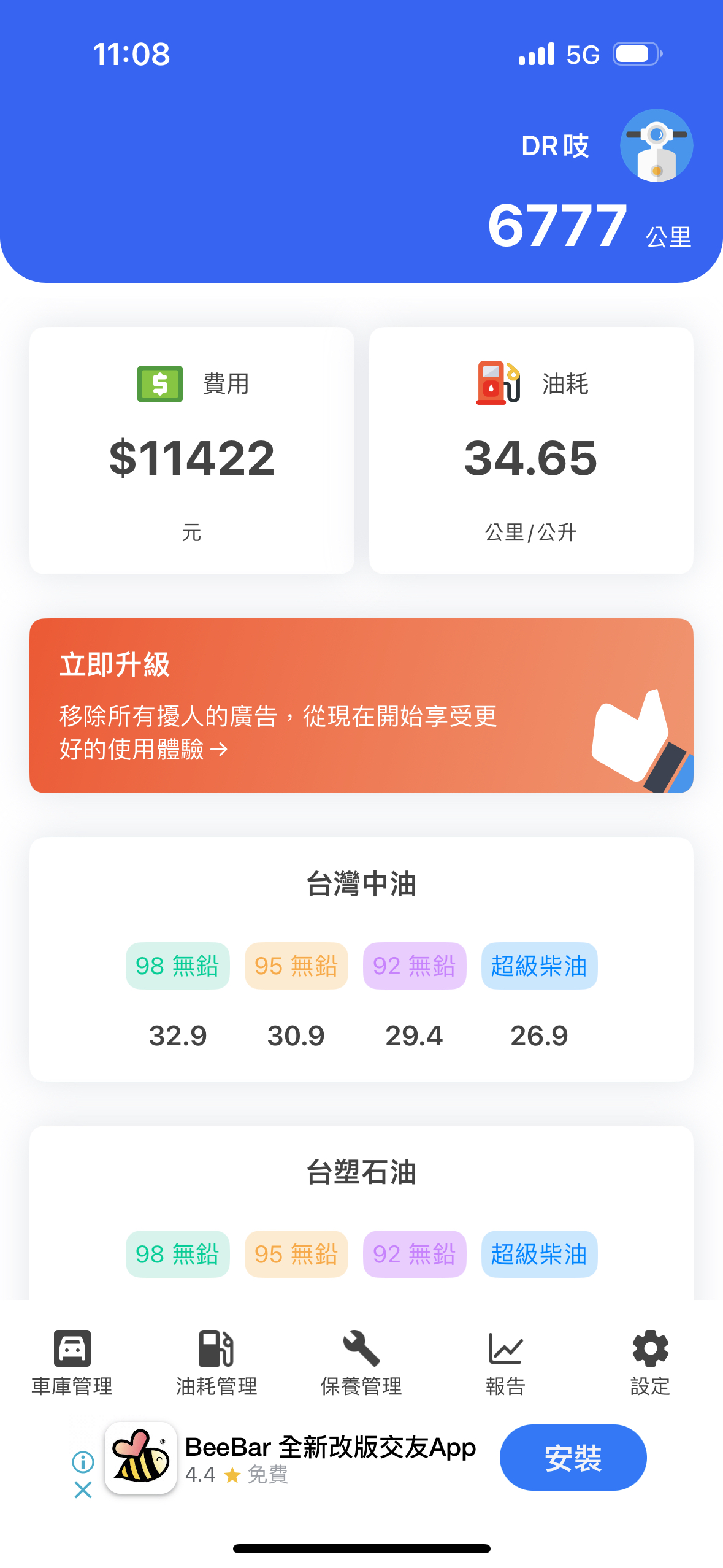Viewport: 723px width, 1568px height.
Task: Tap 安裝 on the BeeBar ad
Action: [x=573, y=1458]
